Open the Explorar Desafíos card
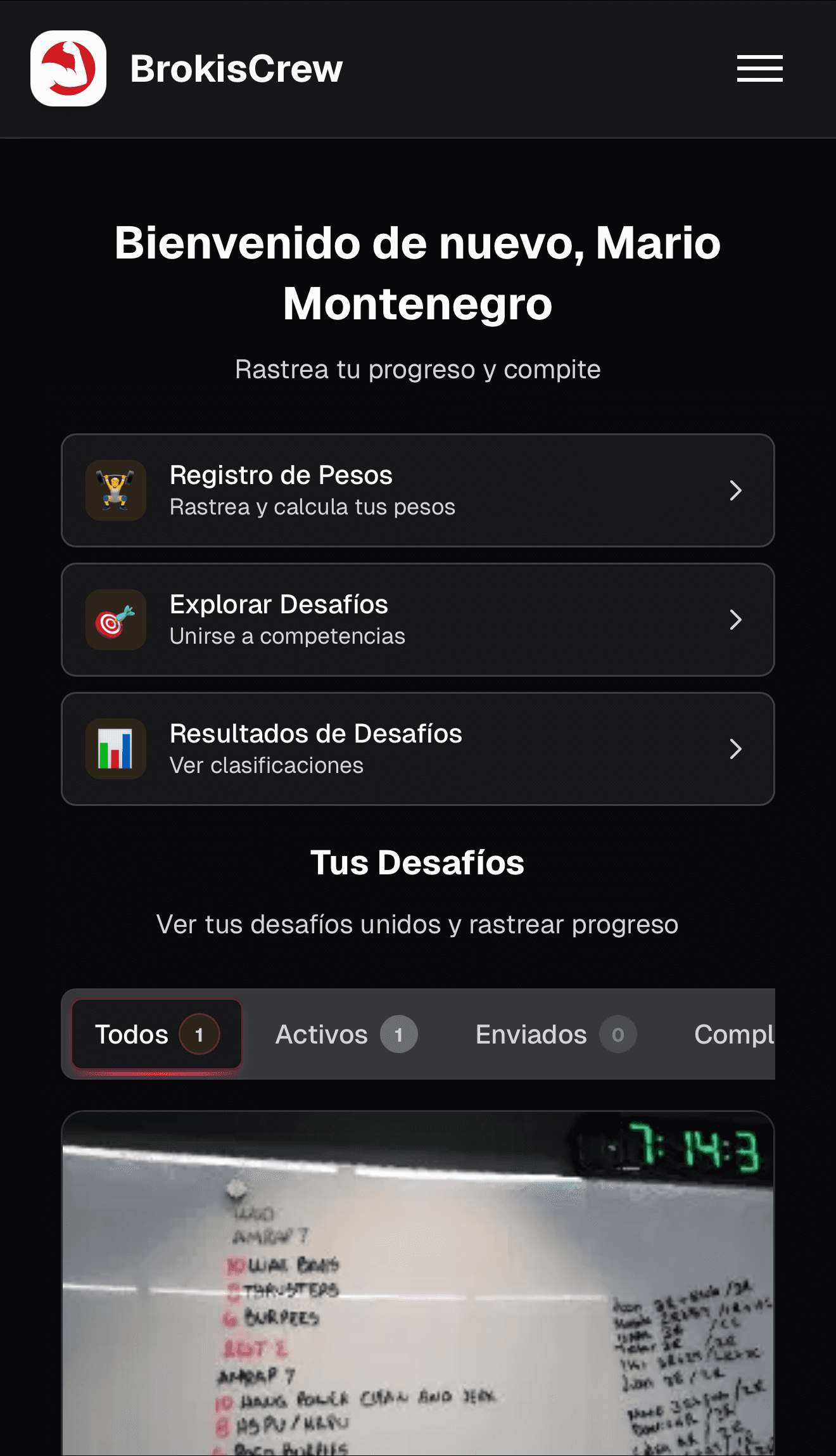Image resolution: width=836 pixels, height=1456 pixels. [x=418, y=620]
